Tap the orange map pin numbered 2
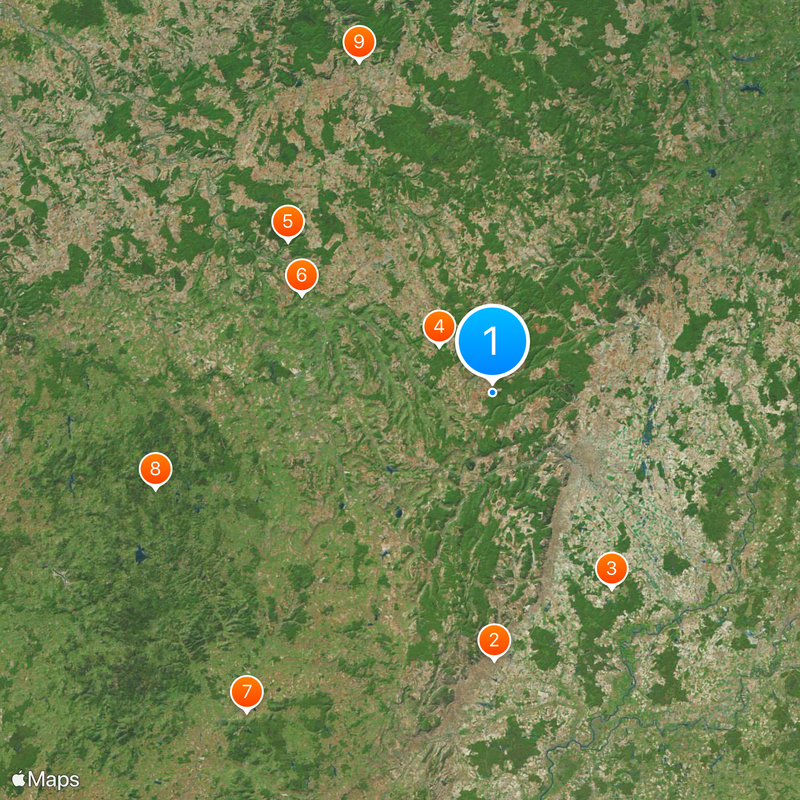800x800 pixels. 494,640
